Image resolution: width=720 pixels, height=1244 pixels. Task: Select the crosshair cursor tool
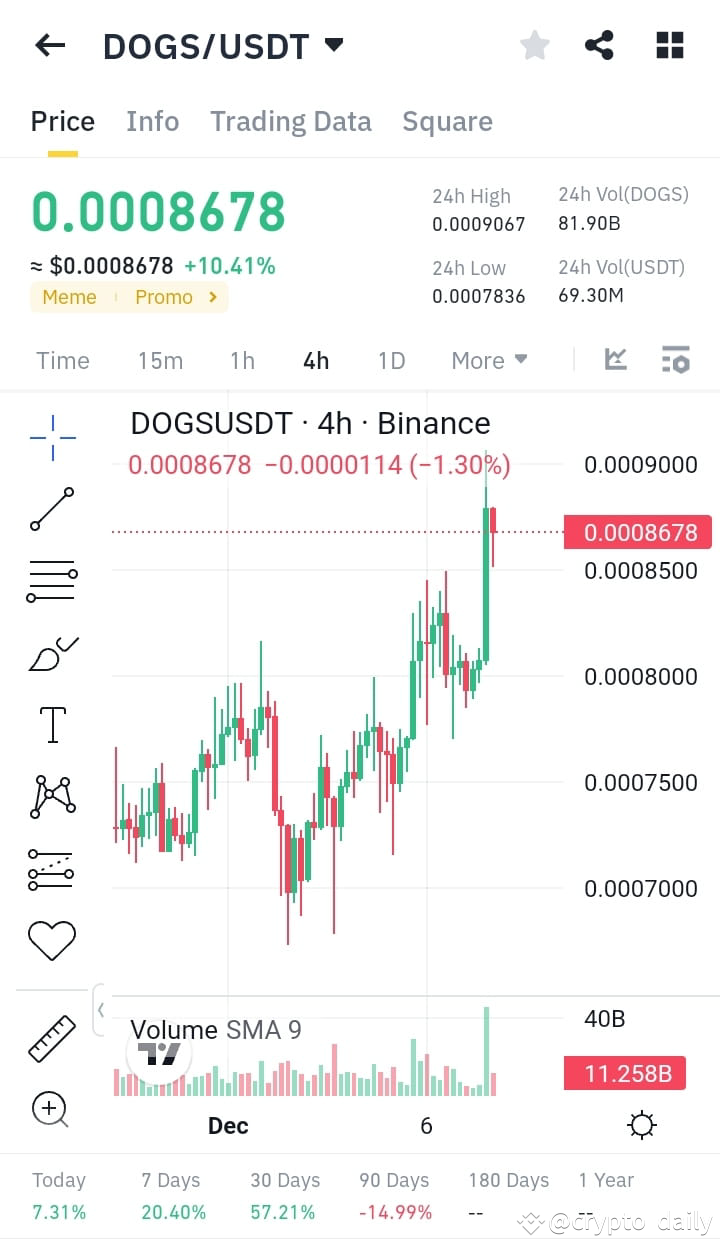point(51,437)
